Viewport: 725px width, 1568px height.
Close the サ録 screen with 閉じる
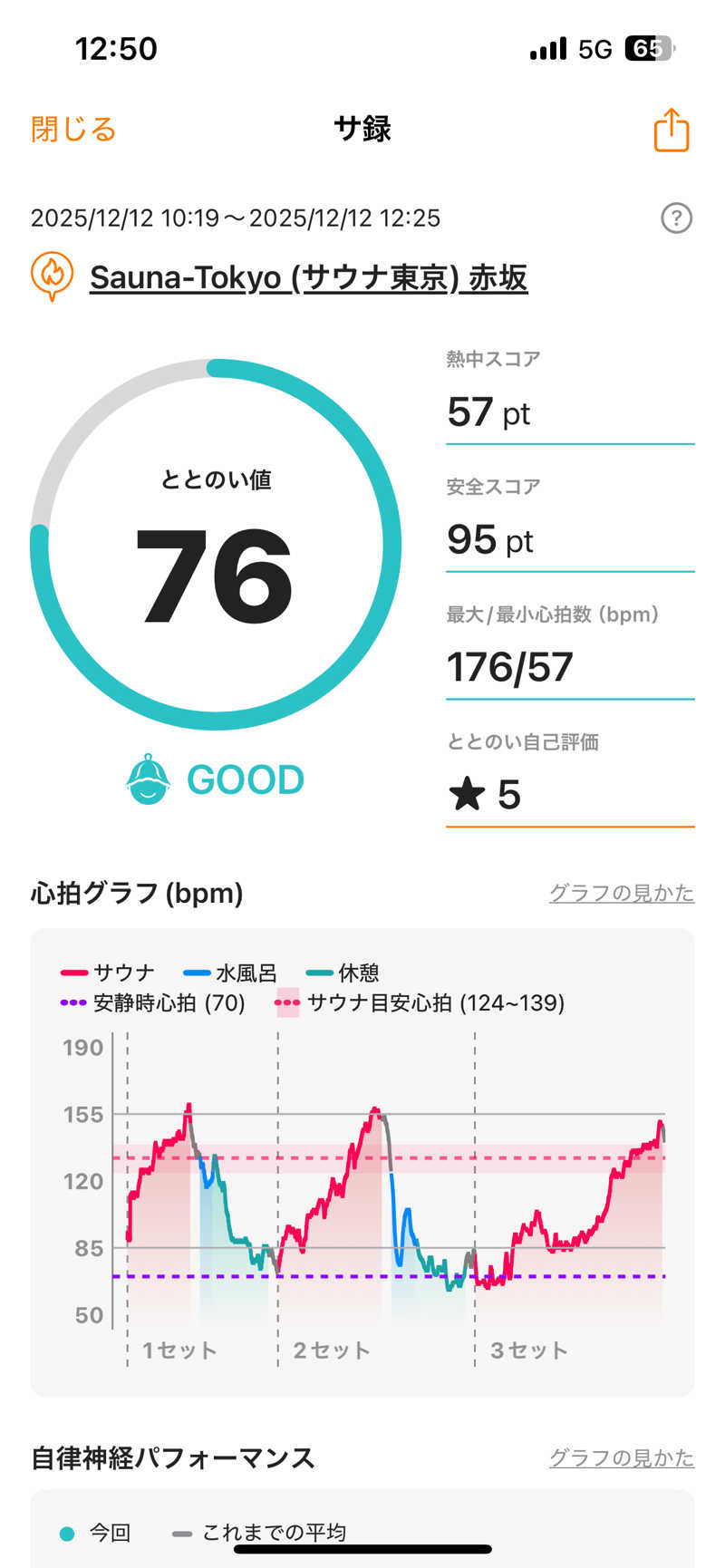[73, 130]
